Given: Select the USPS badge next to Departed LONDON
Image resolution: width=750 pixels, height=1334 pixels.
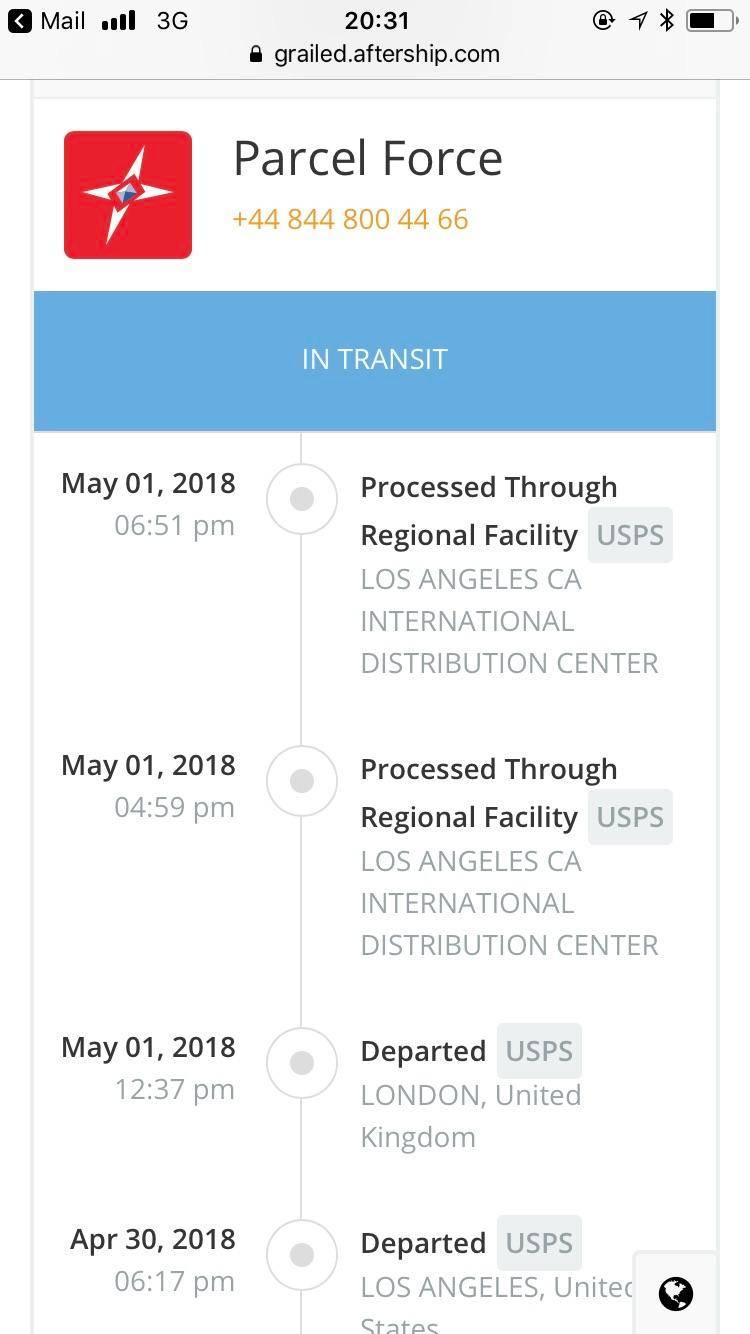Looking at the screenshot, I should tap(539, 1050).
